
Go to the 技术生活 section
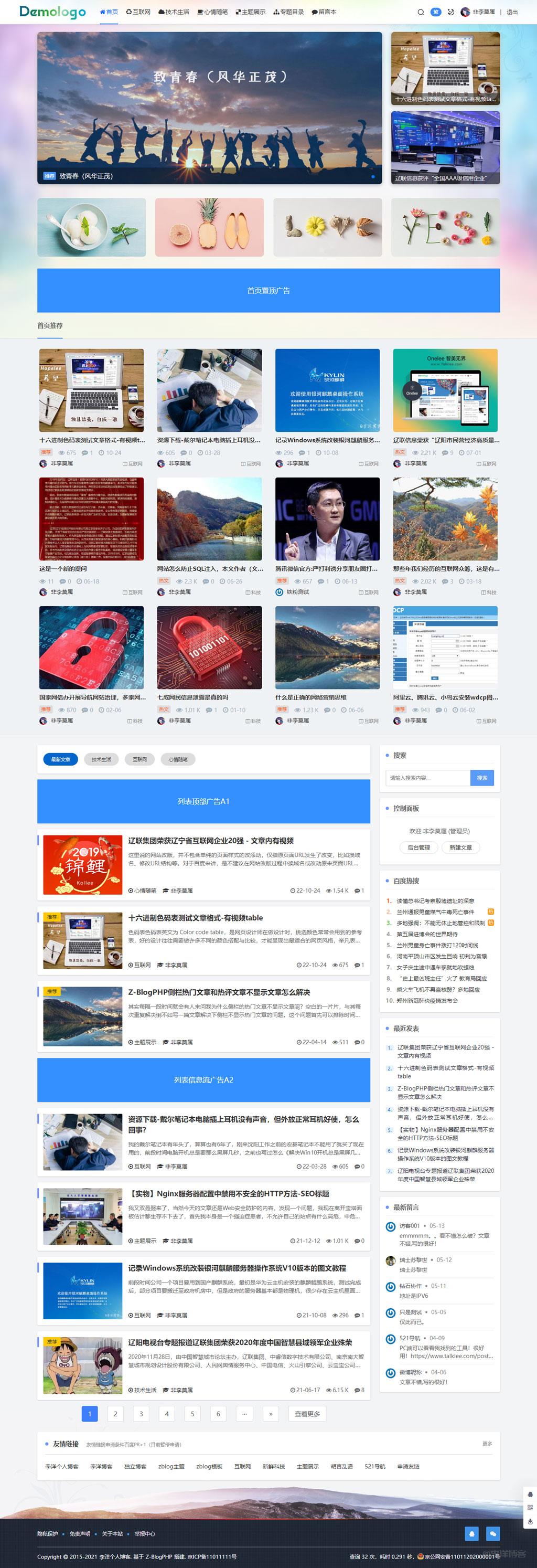[x=174, y=12]
